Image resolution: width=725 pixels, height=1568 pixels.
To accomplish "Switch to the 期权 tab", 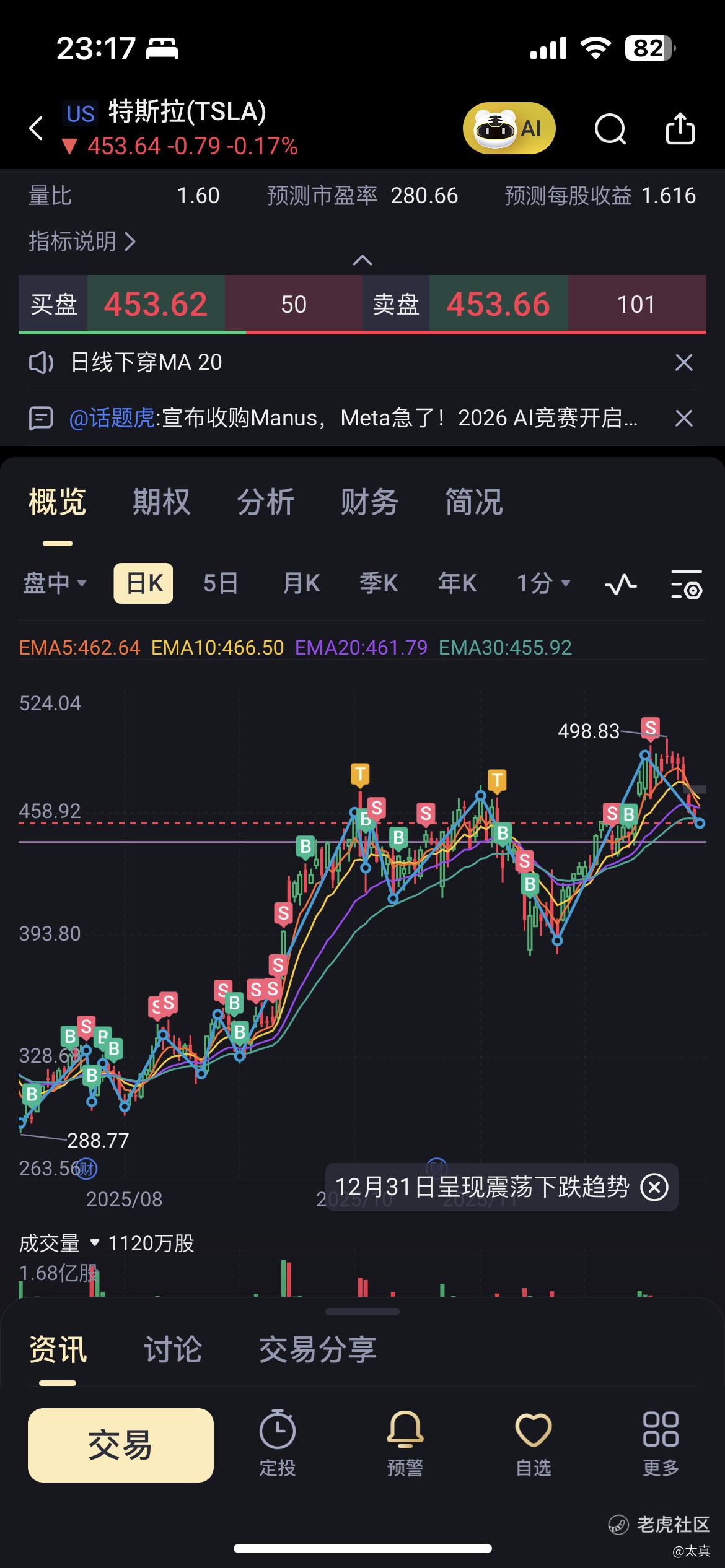I will [161, 502].
